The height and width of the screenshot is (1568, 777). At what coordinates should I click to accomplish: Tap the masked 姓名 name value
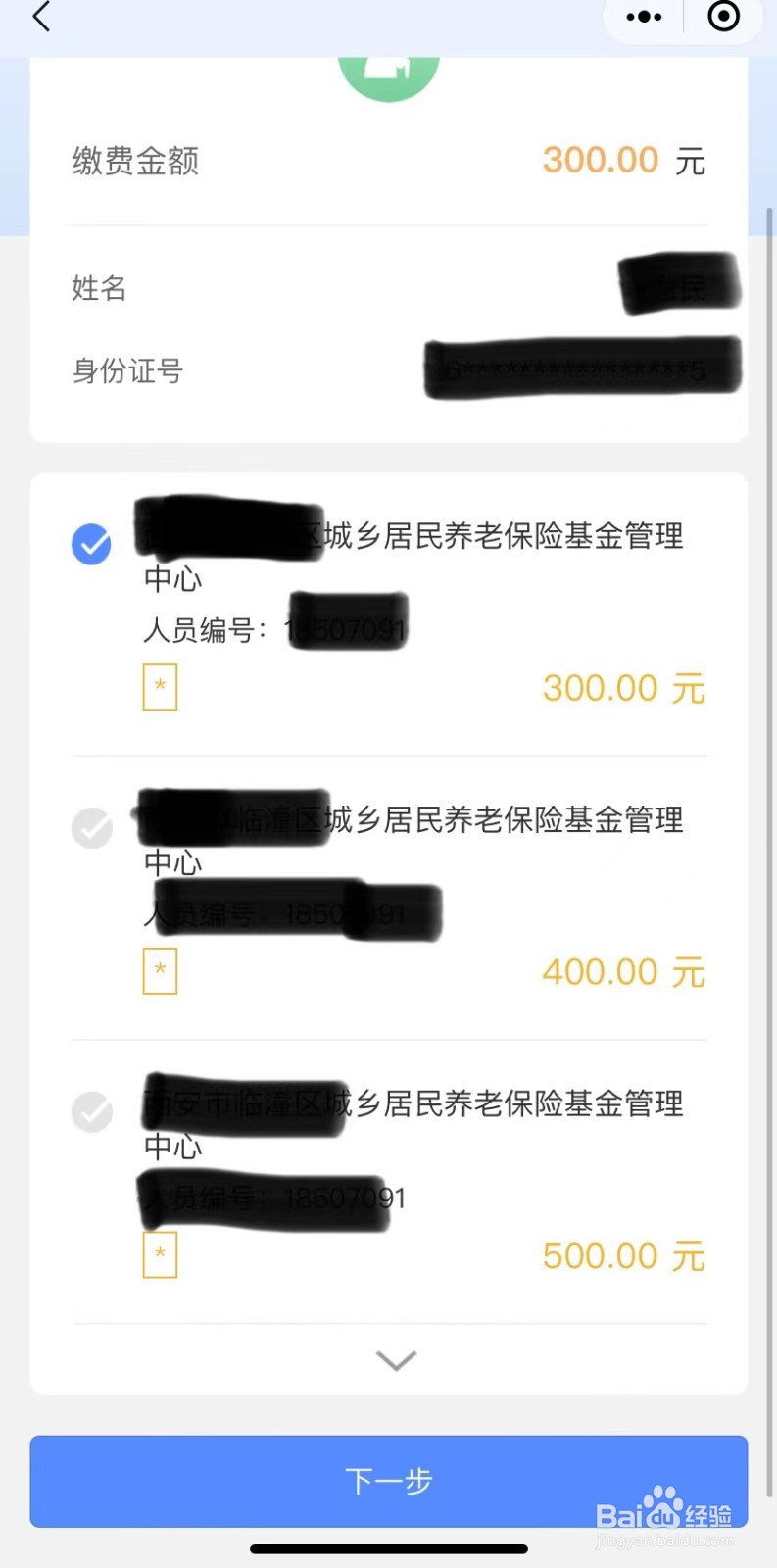(x=679, y=284)
